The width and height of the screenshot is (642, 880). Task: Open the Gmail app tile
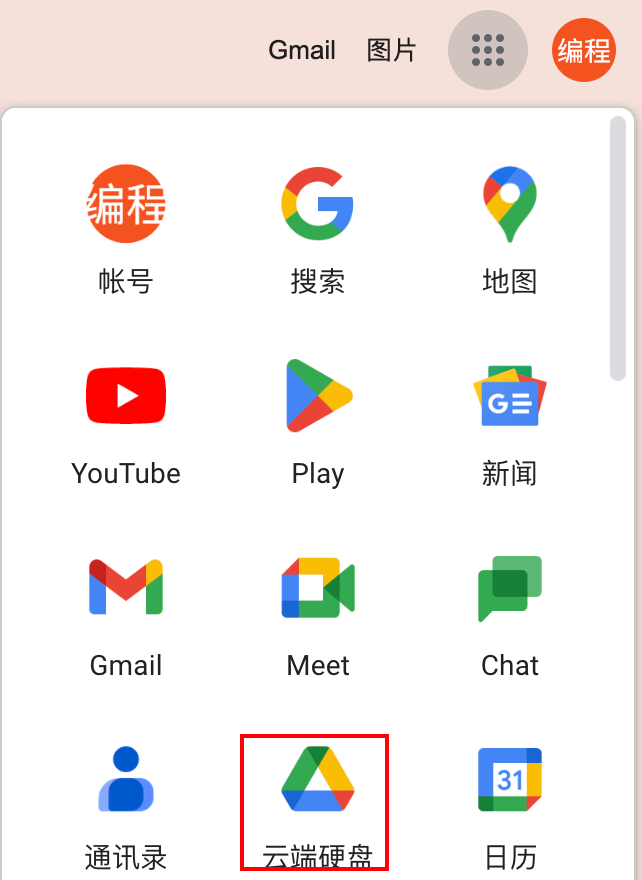click(126, 616)
